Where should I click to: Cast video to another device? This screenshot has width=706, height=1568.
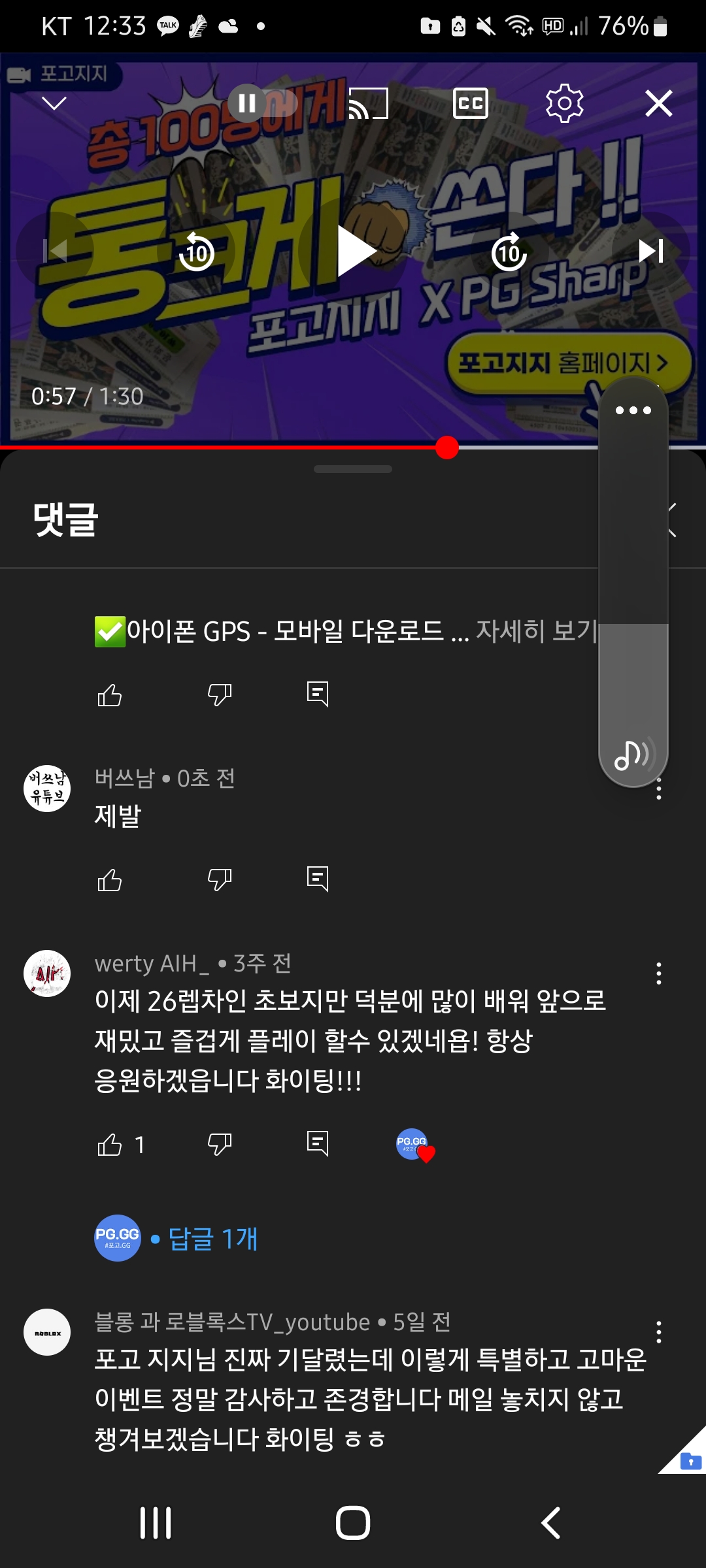[x=368, y=103]
